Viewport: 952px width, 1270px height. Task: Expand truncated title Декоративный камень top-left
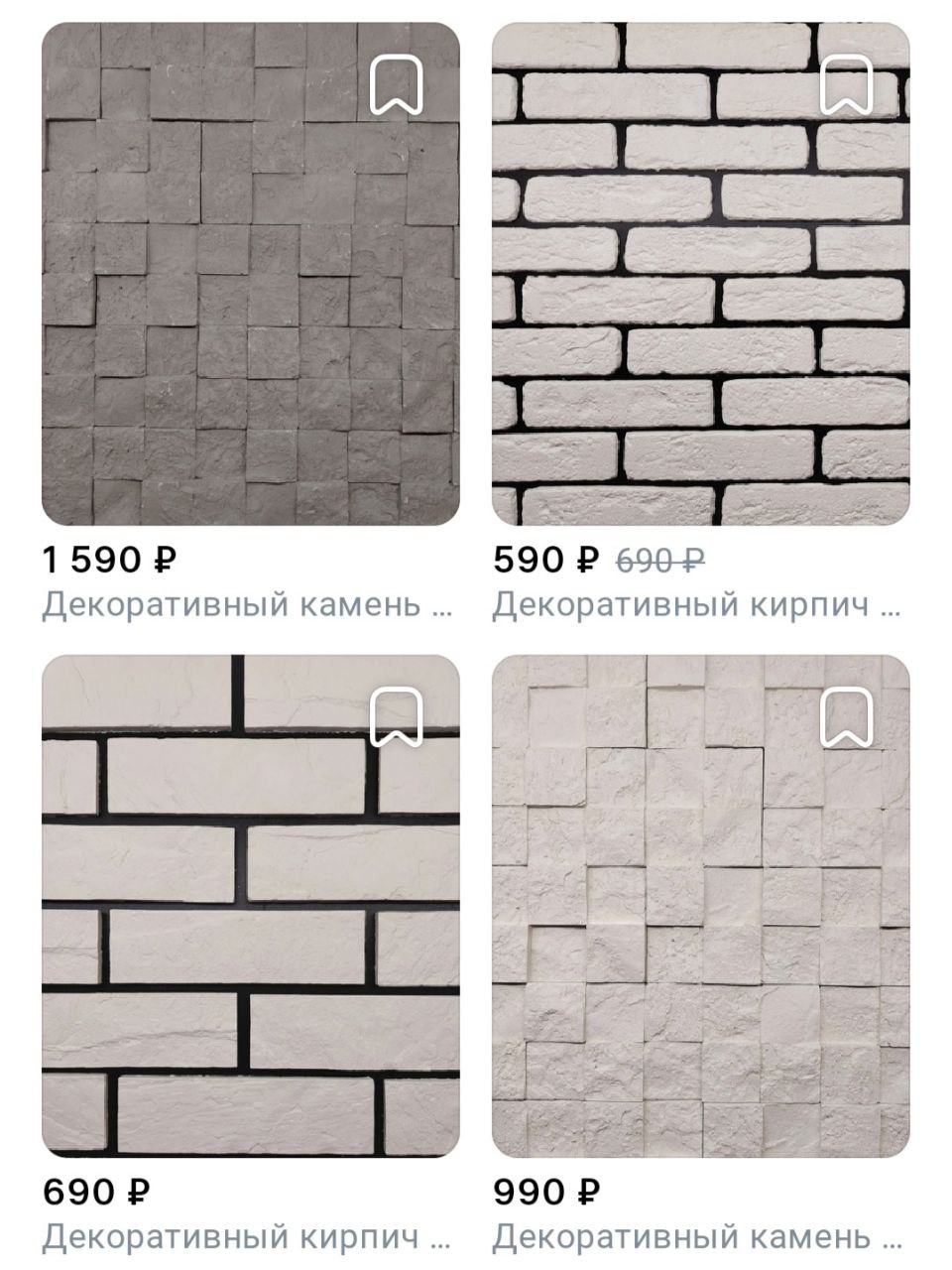tap(250, 601)
